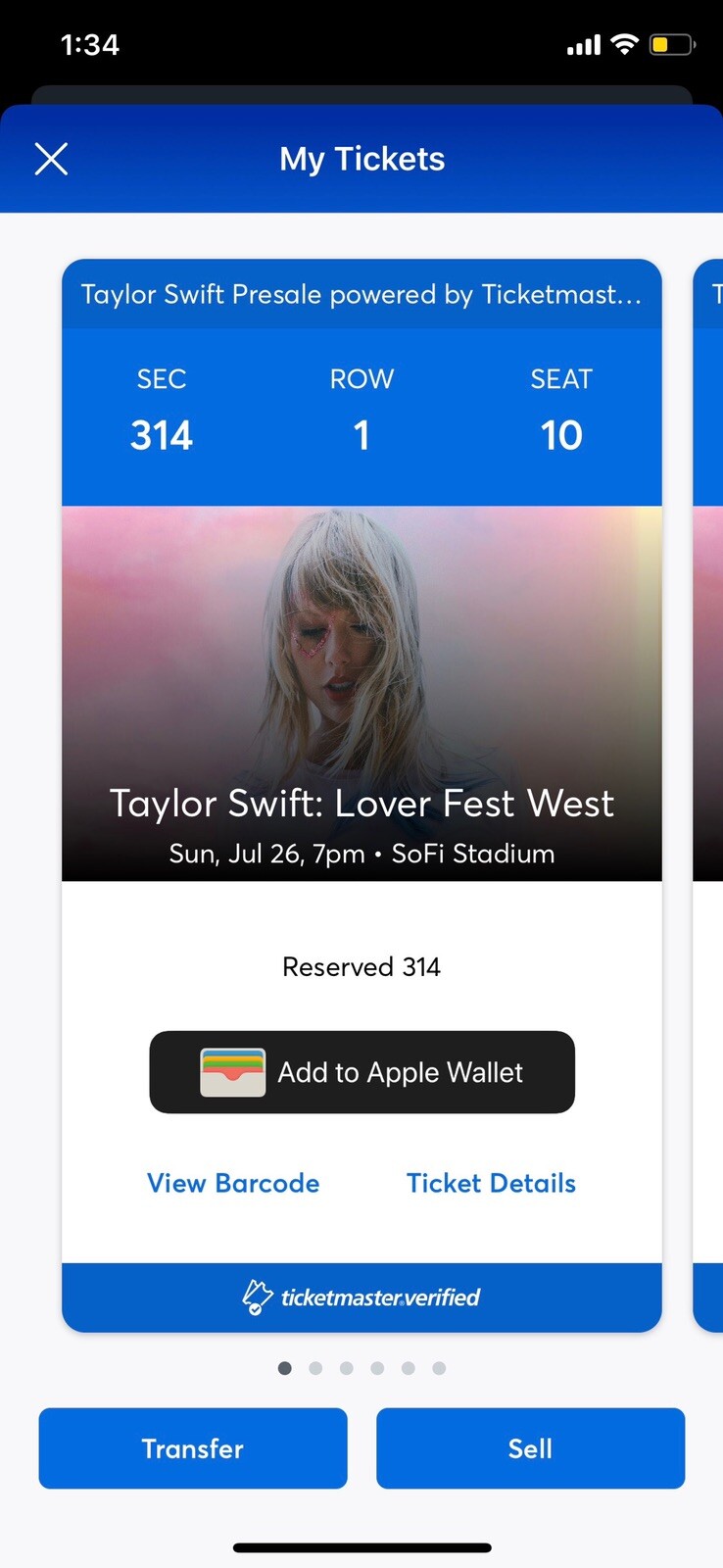Screen dimensions: 723x1568
Task: Close the My Tickets screen
Action: click(51, 159)
